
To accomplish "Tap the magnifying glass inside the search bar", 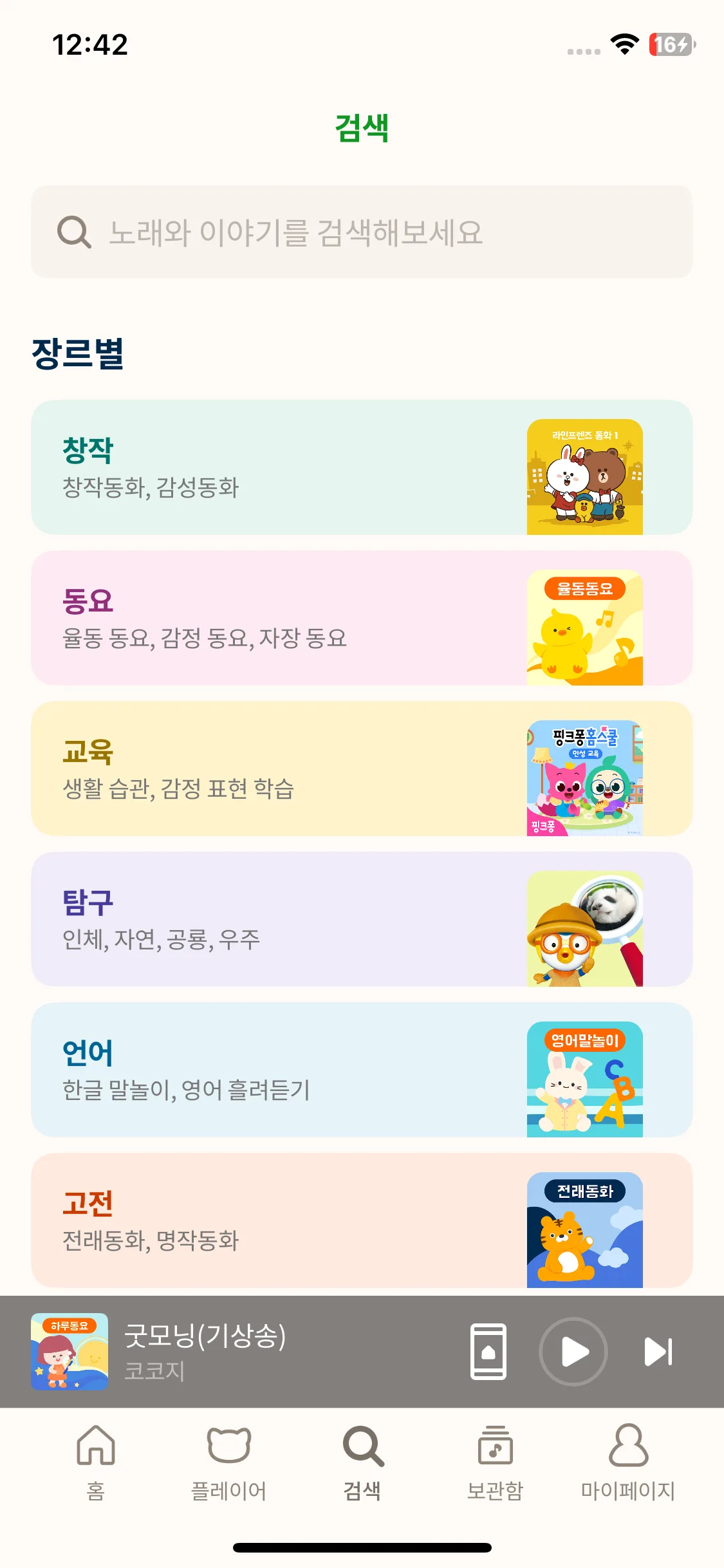I will [x=72, y=233].
